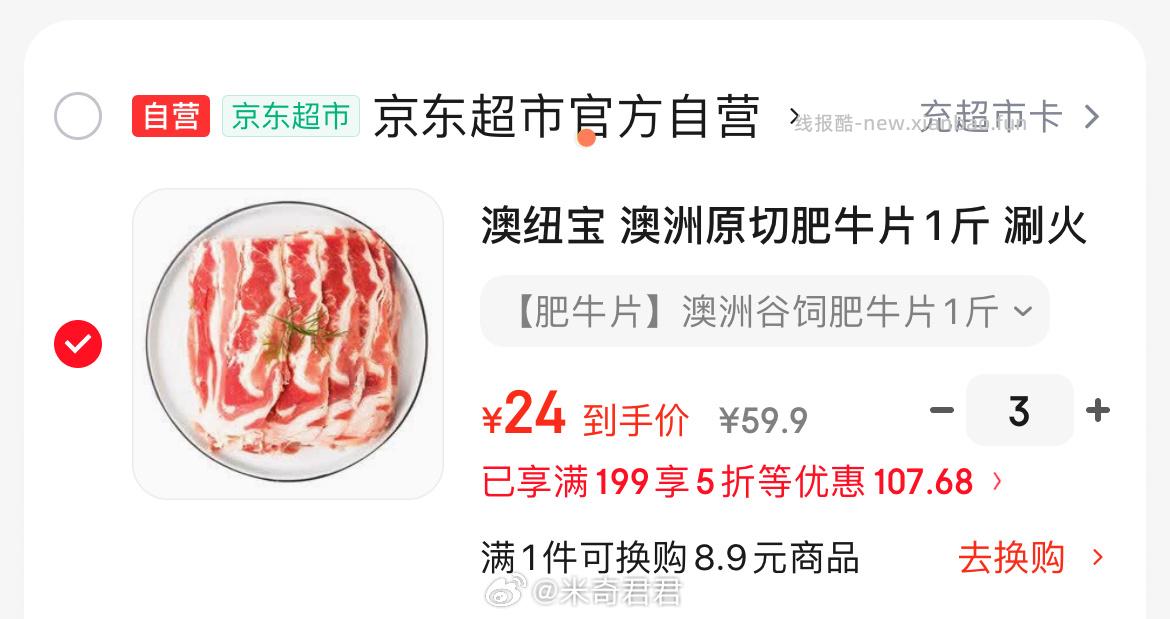
Task: Increase quantity with the plus button
Action: [1098, 410]
